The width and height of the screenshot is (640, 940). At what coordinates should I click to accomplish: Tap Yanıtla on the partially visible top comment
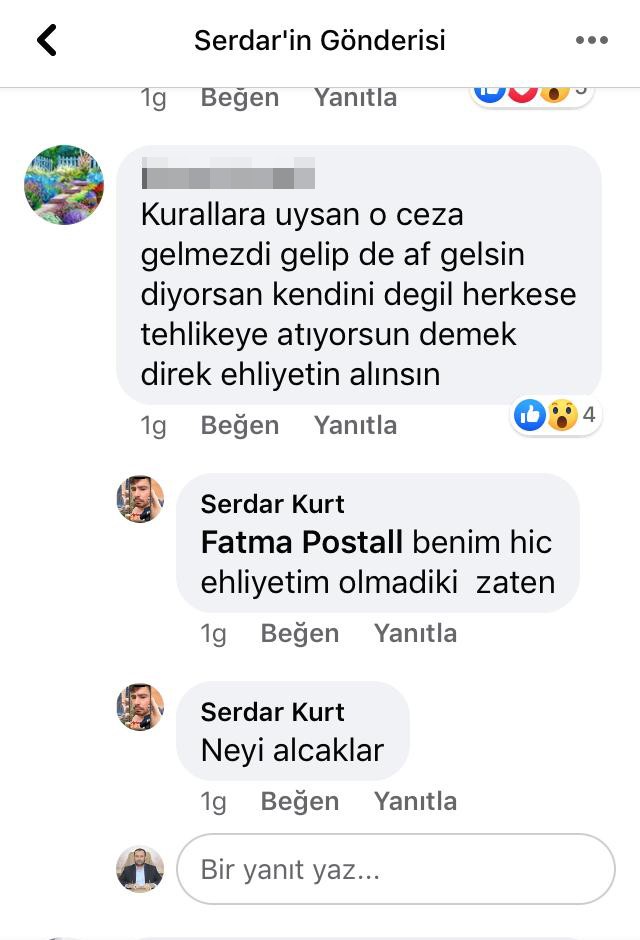(x=355, y=98)
